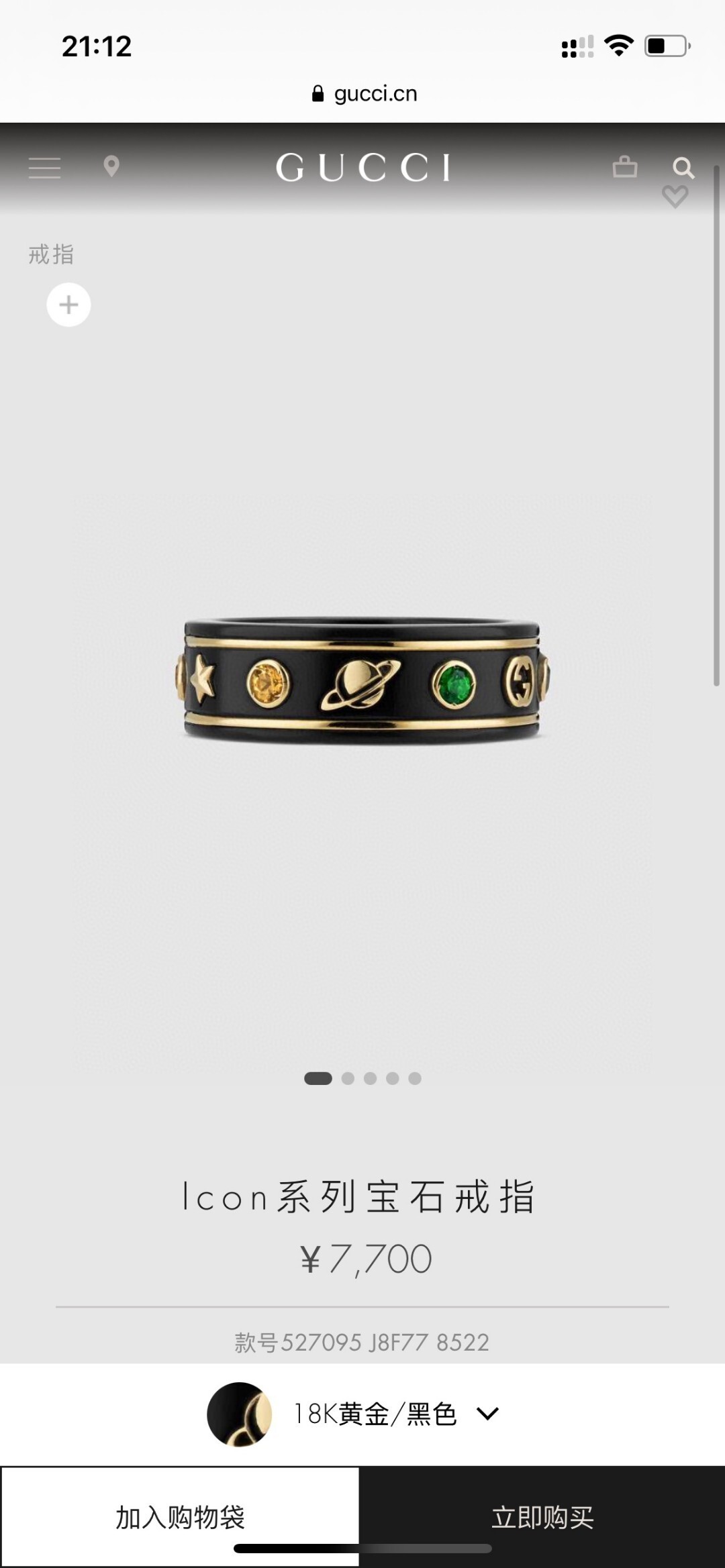The width and height of the screenshot is (725, 1568).
Task: Open the shopping bag
Action: click(624, 167)
